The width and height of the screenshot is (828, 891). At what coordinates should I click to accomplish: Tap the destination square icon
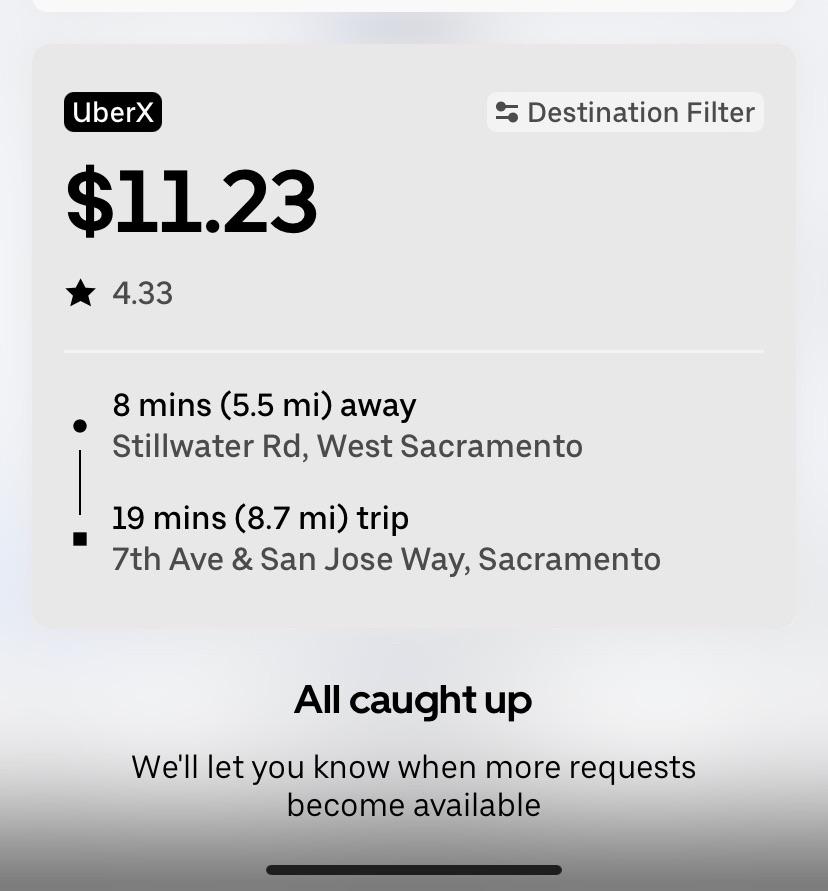[x=80, y=538]
